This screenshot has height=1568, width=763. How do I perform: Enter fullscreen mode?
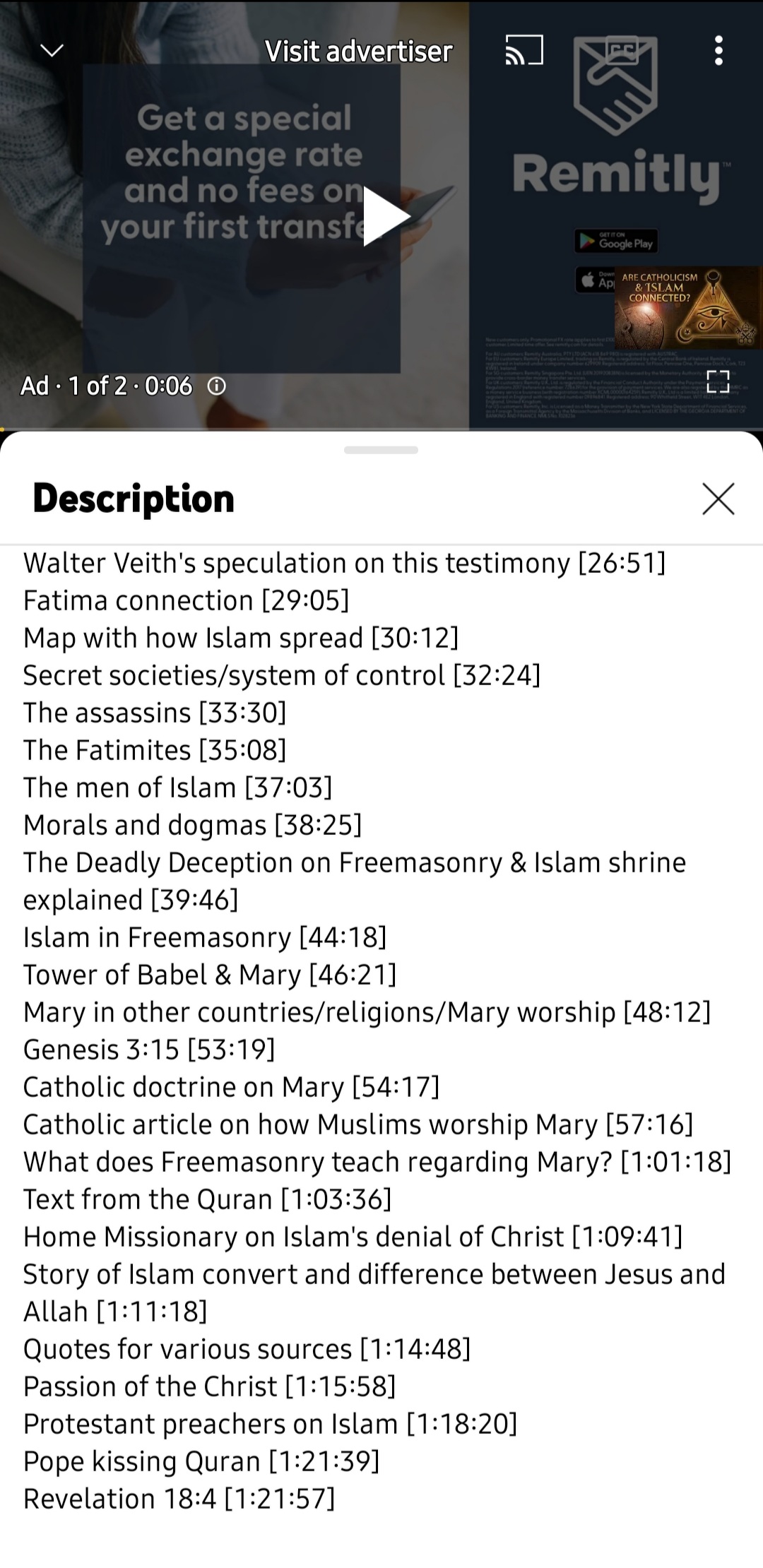(x=718, y=381)
